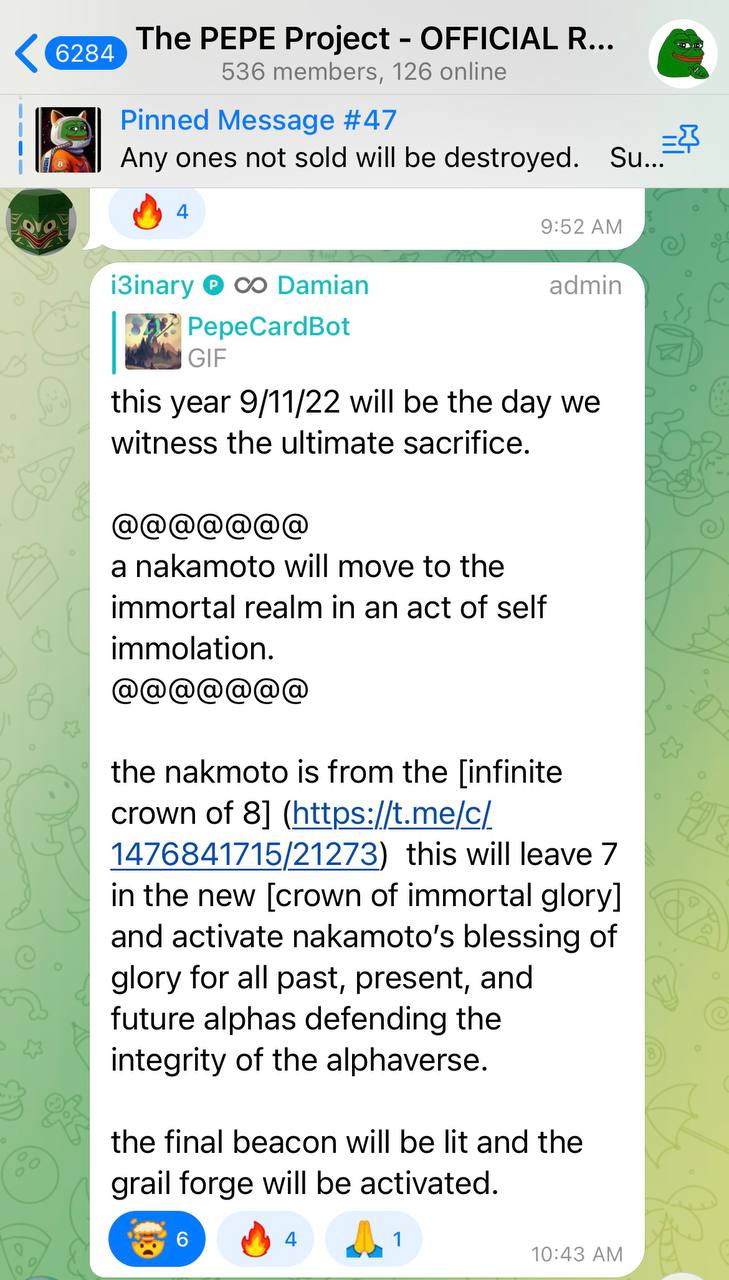The width and height of the screenshot is (729, 1280).
Task: Open The PEPE Project group info header
Action: [375, 53]
